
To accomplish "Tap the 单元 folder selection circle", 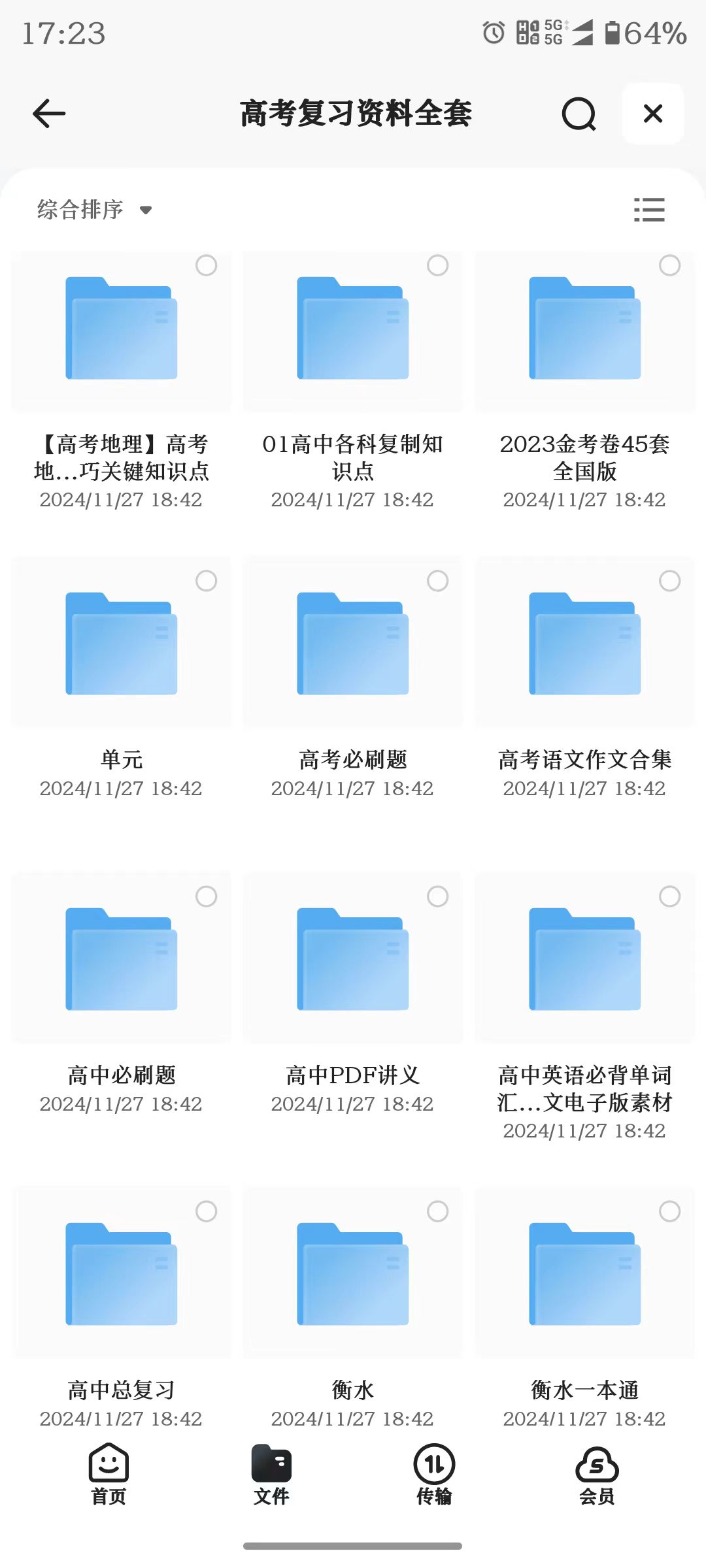I will [207, 580].
